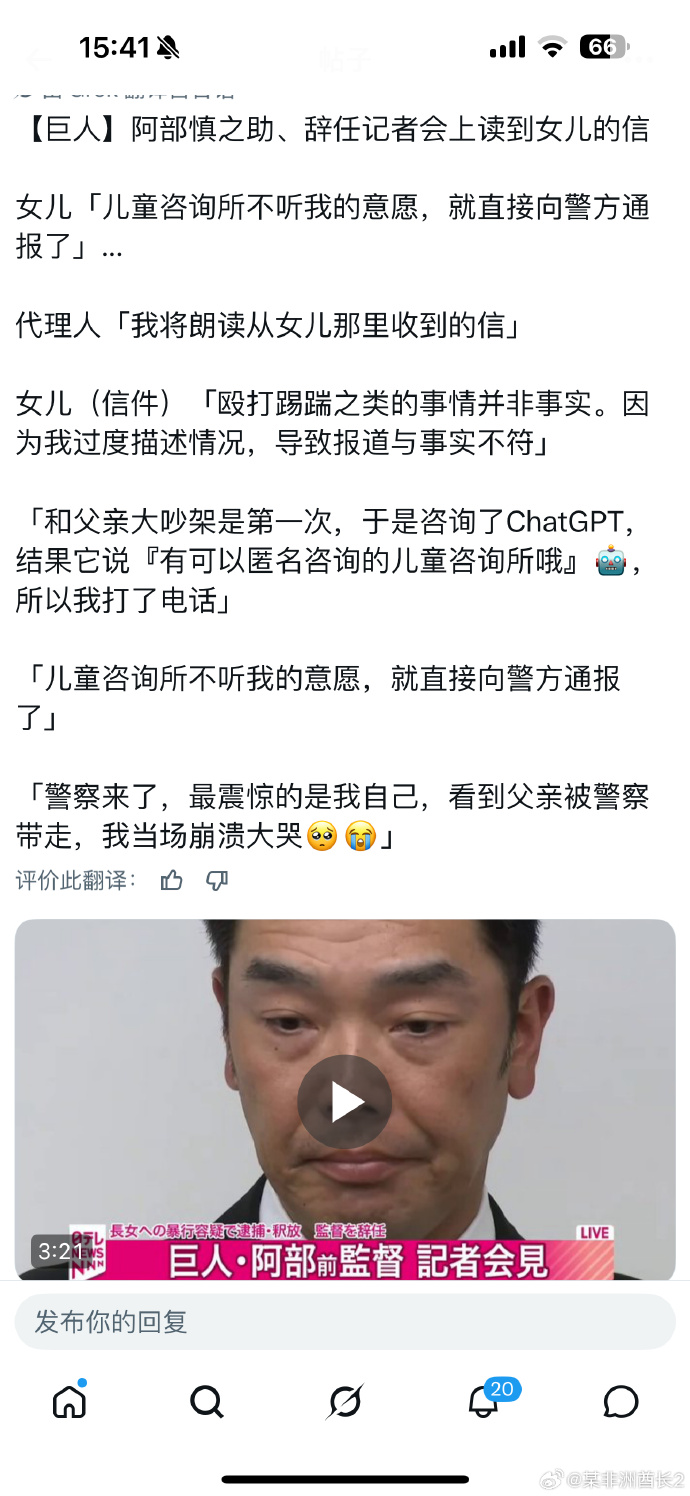Open the notifications bell with 20 badge
The image size is (690, 1496).
pyautogui.click(x=485, y=1401)
